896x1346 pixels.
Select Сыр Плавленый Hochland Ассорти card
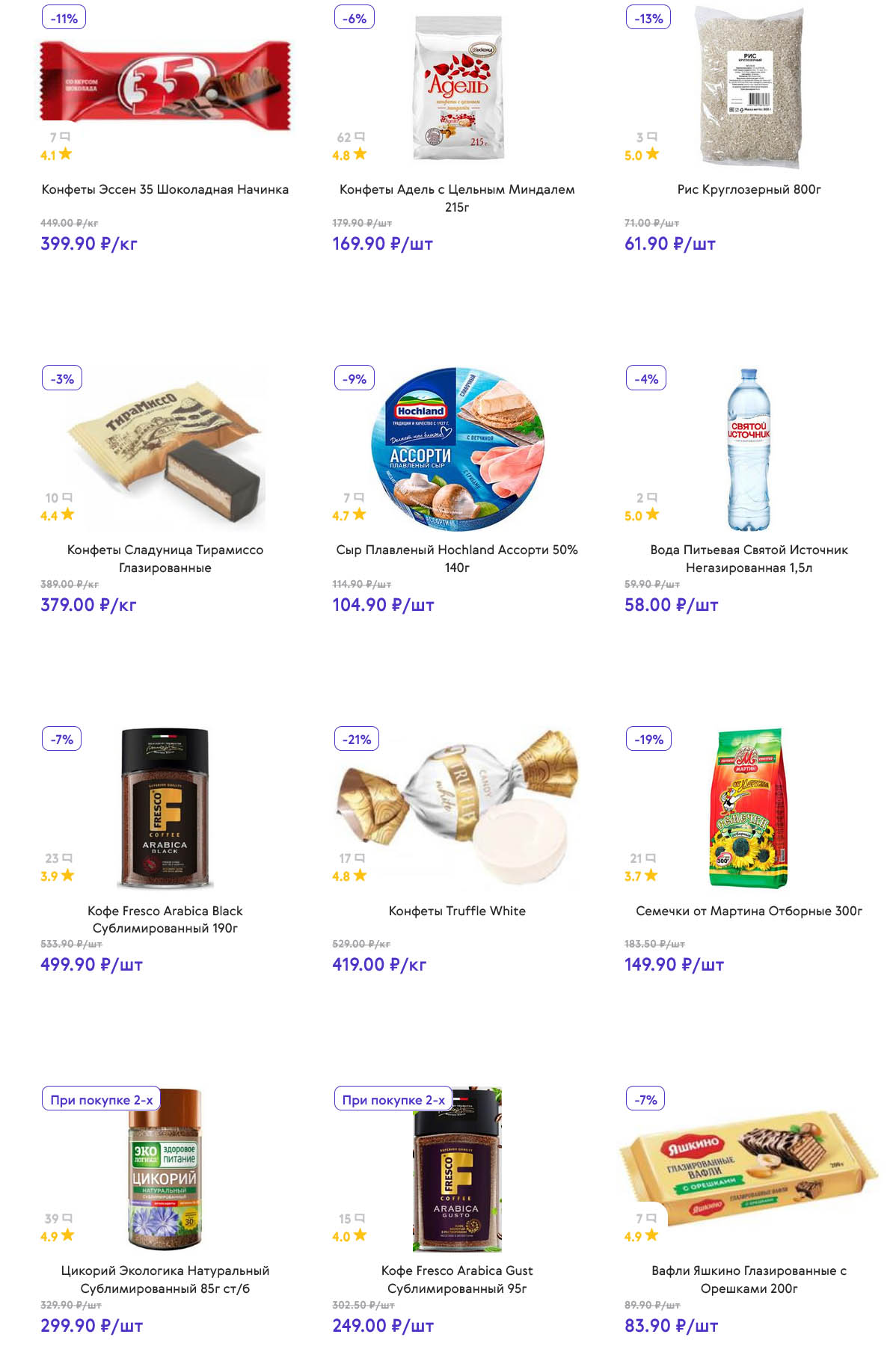click(457, 558)
